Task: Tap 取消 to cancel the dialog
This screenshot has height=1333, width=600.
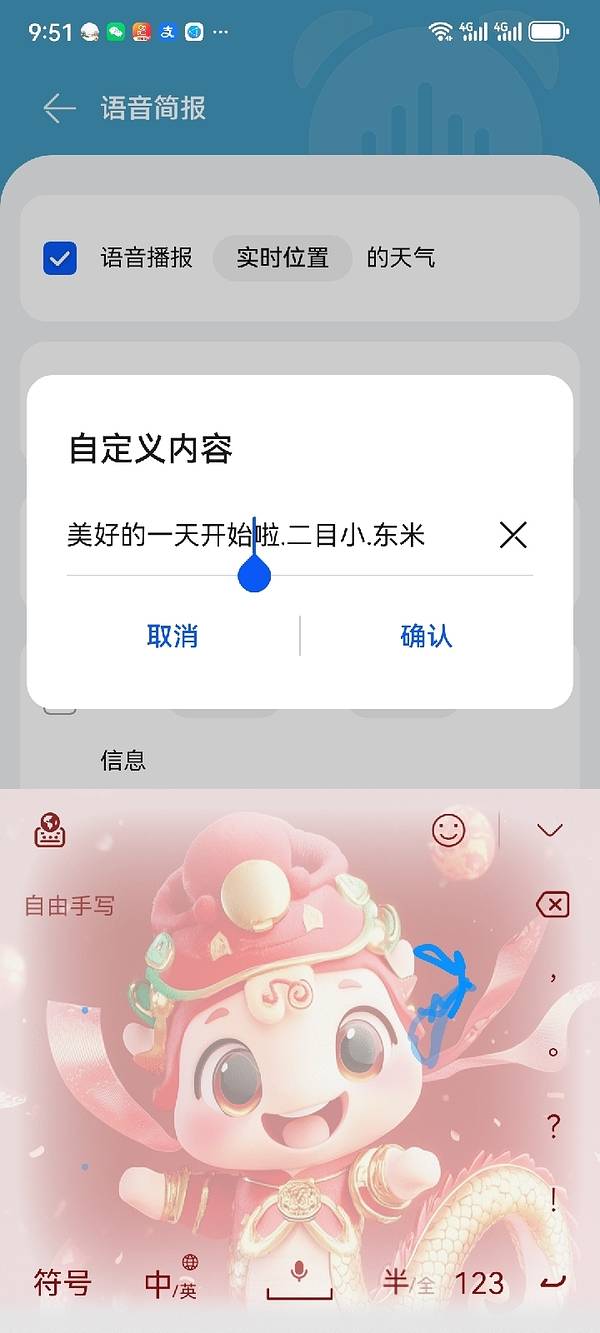Action: (172, 636)
